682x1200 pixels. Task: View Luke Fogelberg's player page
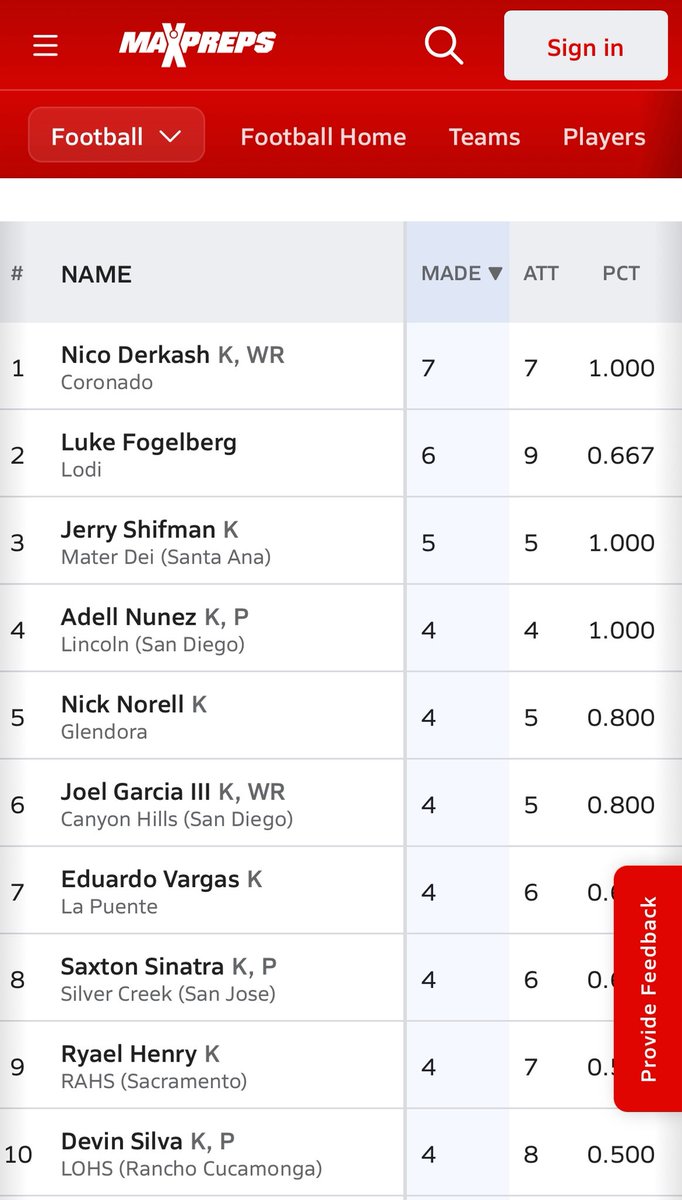(x=148, y=442)
